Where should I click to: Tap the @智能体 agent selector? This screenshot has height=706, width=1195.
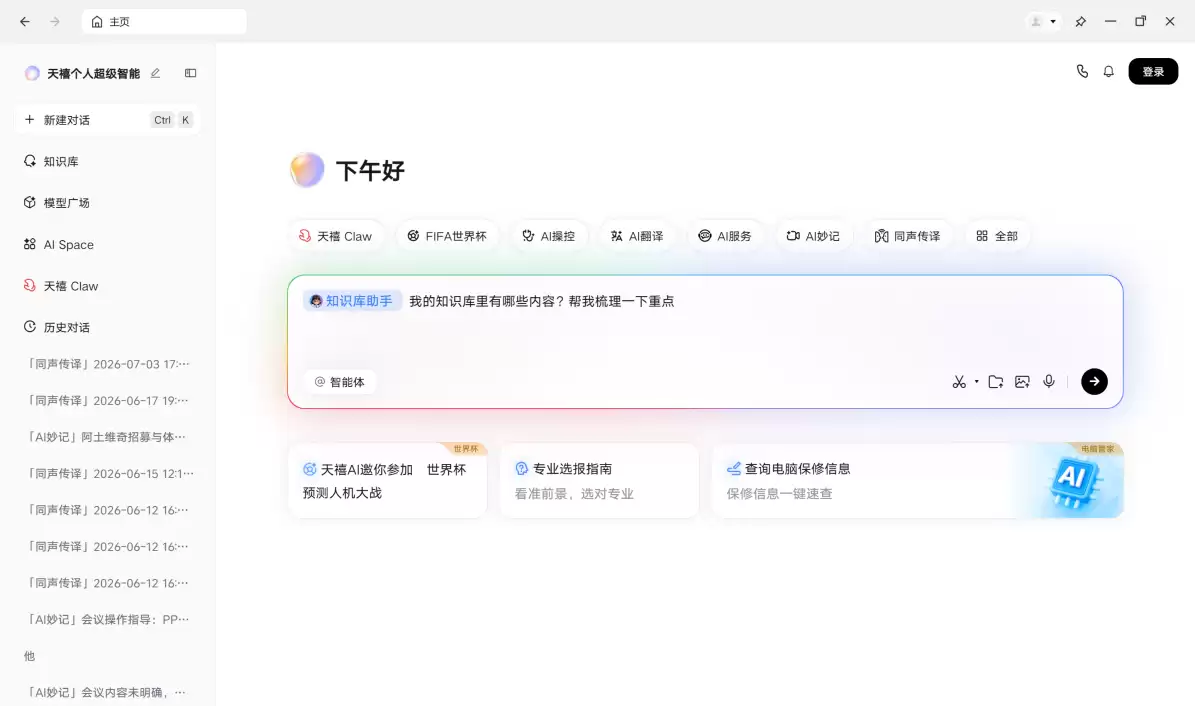coord(340,382)
